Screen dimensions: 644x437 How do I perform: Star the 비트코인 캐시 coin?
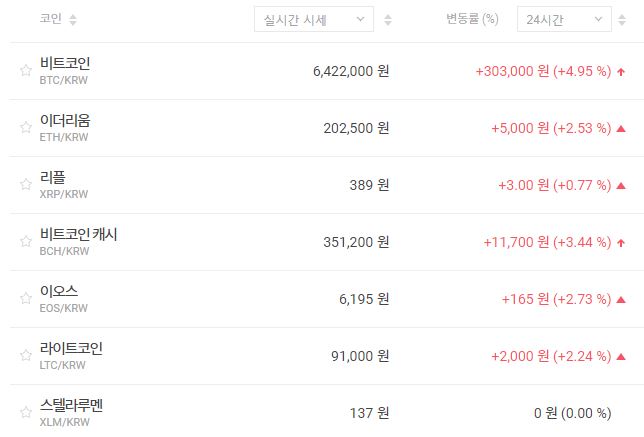pos(25,241)
